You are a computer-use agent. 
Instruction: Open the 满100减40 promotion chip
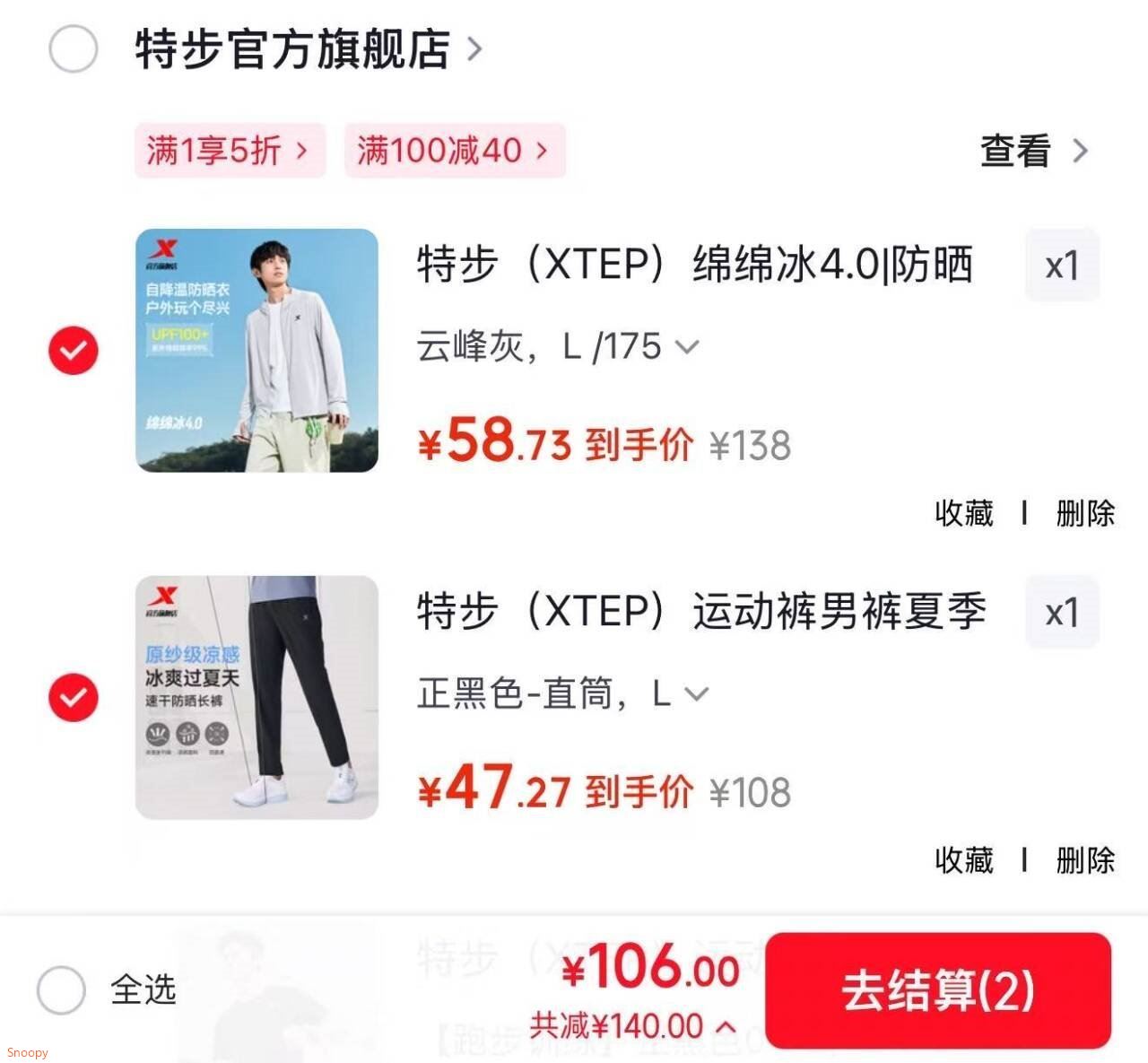tap(454, 151)
